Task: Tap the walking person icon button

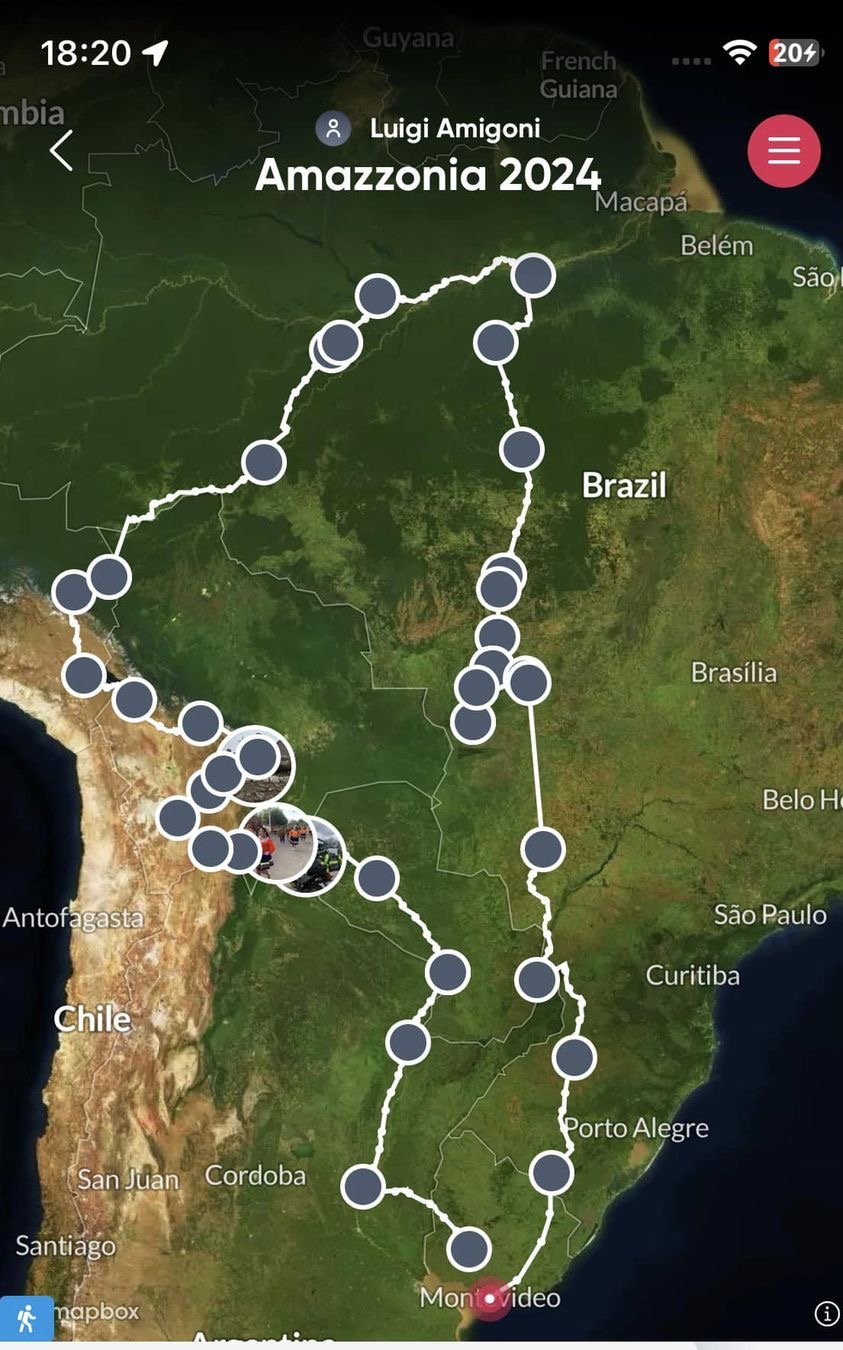Action: click(x=26, y=1318)
